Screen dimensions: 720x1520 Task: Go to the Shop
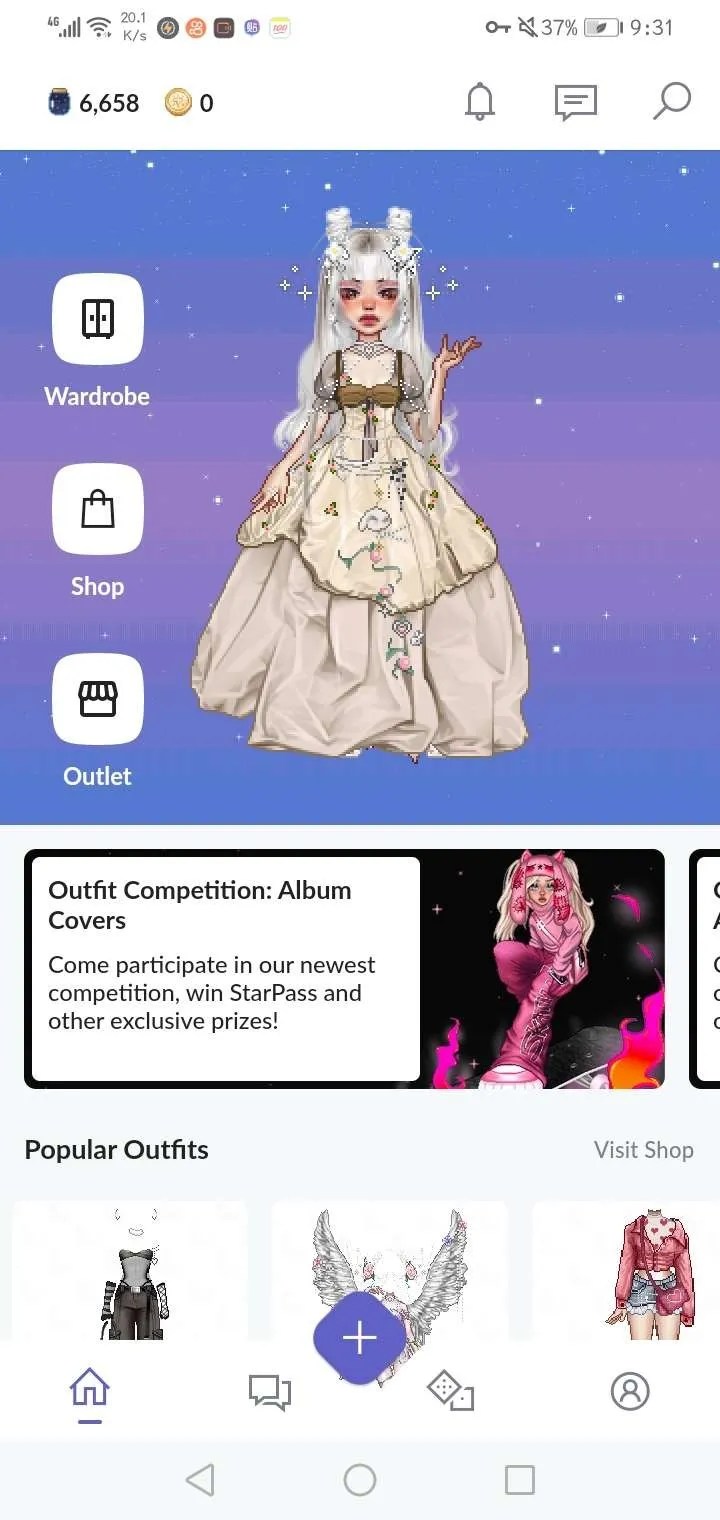click(97, 510)
